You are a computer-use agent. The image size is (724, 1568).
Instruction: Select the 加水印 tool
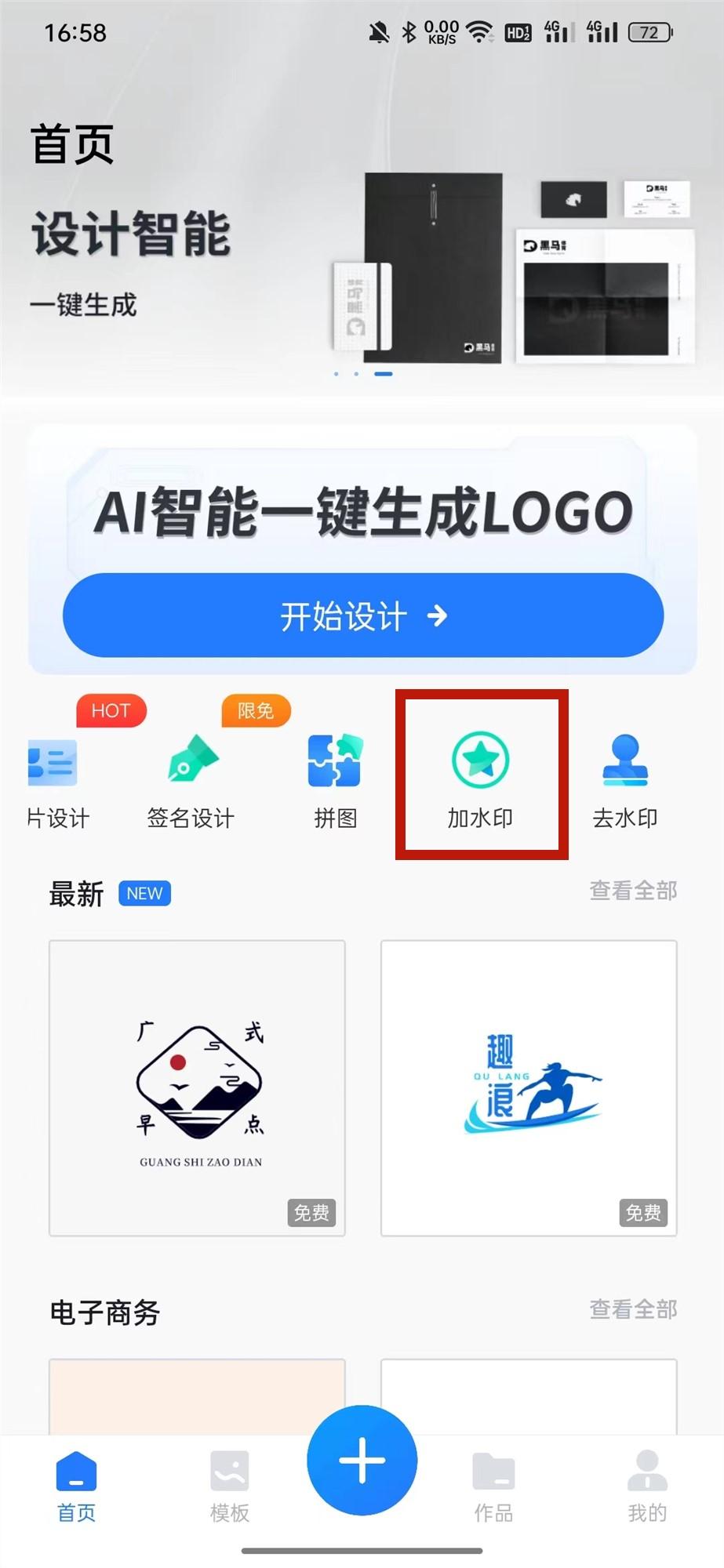click(481, 778)
